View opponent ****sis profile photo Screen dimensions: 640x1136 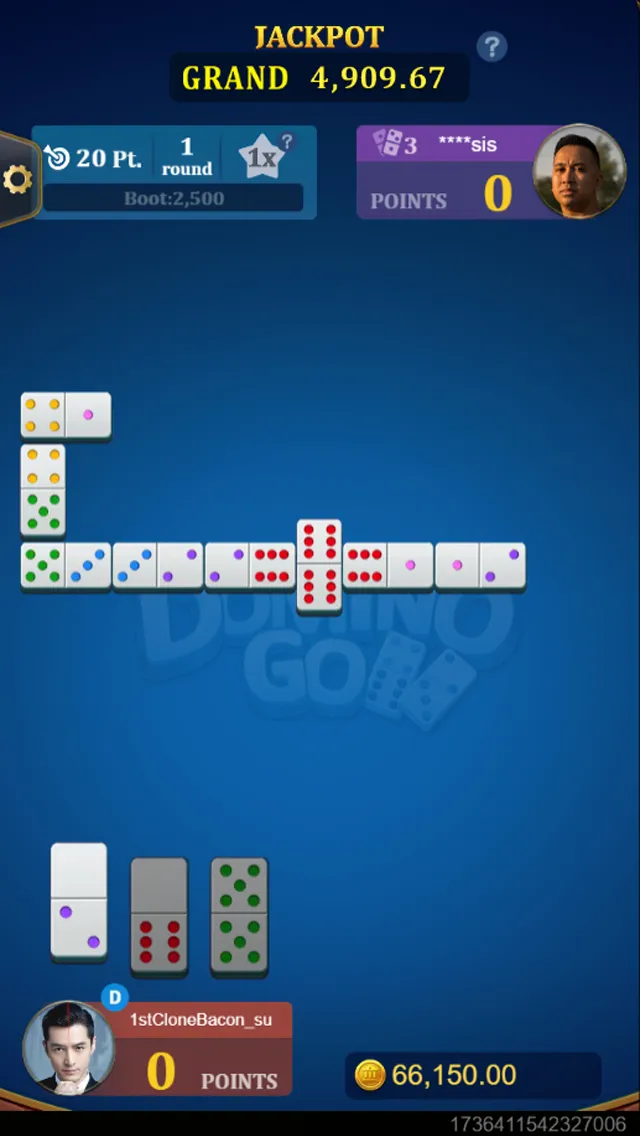[579, 171]
